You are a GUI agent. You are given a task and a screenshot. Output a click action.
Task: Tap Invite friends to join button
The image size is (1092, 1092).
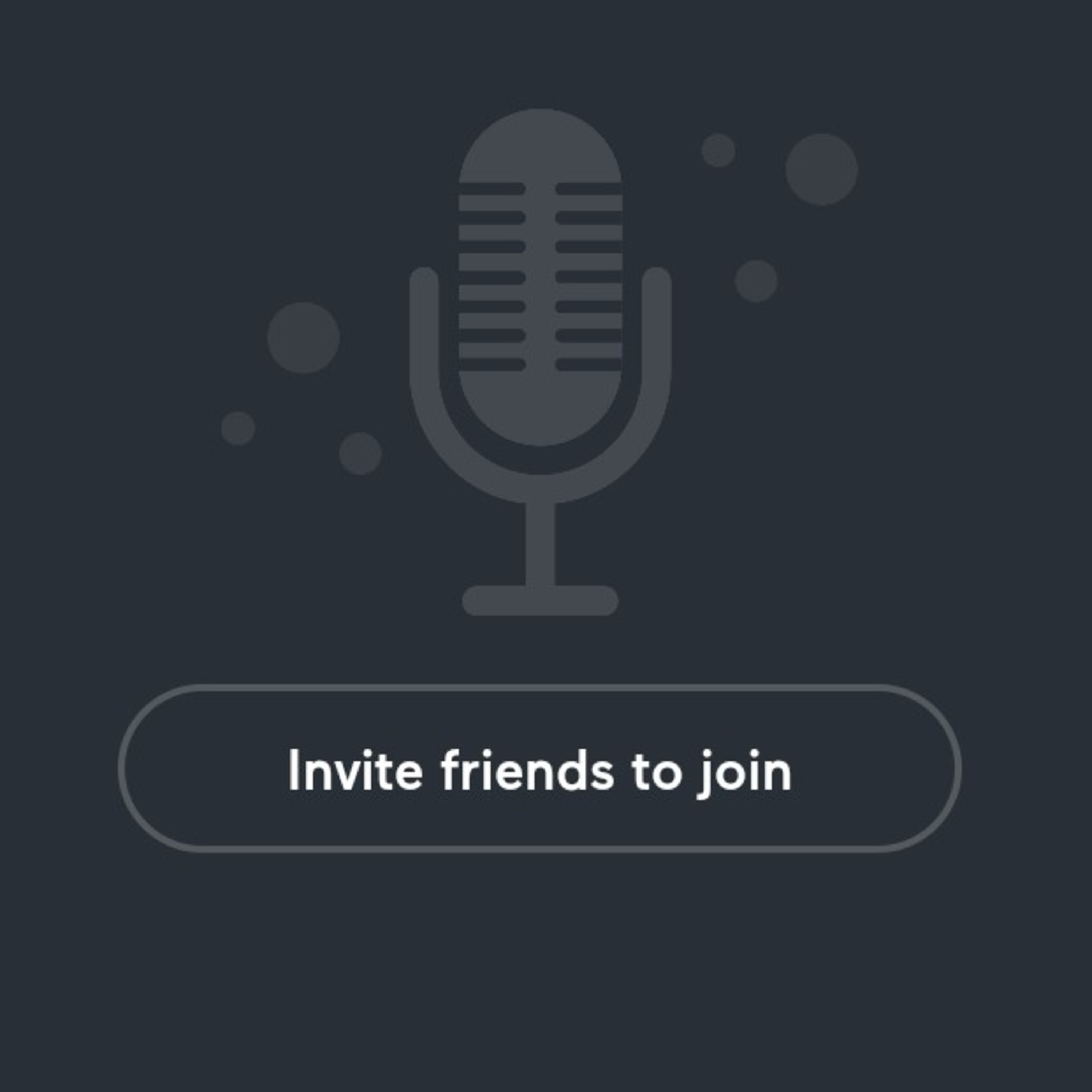point(540,769)
